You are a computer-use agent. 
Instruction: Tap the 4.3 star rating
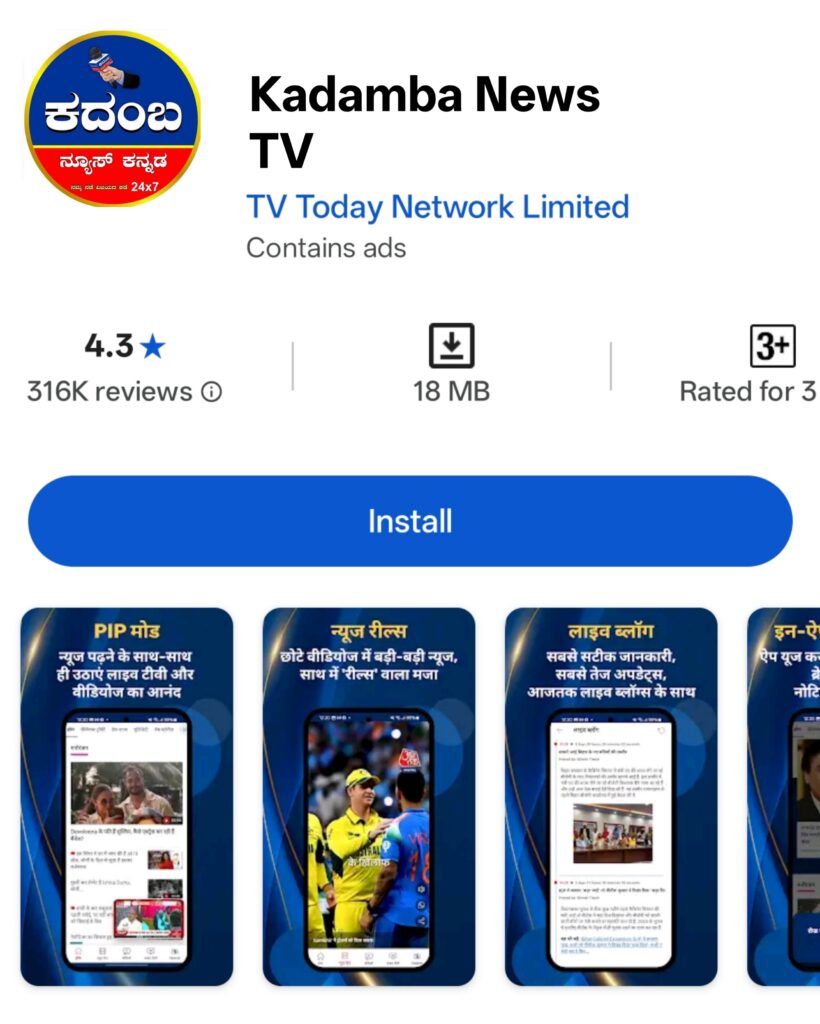pyautogui.click(x=124, y=346)
